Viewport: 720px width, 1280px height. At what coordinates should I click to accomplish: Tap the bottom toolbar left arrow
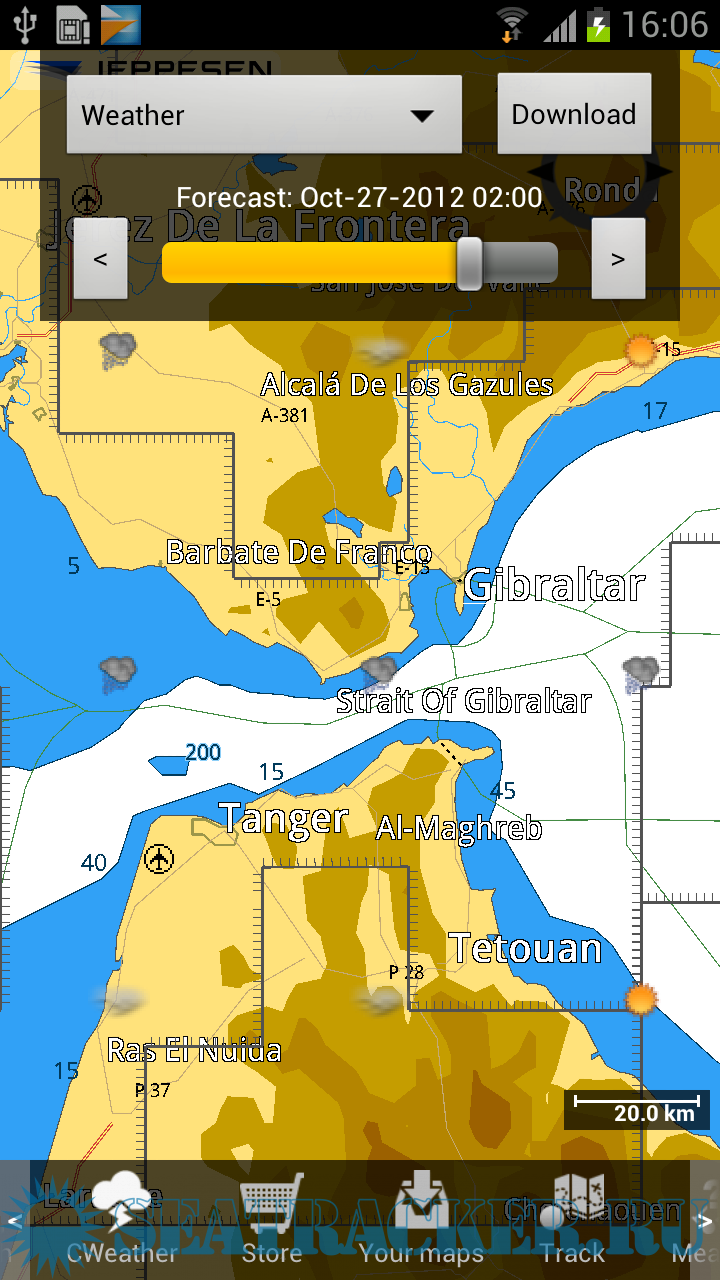click(14, 1221)
